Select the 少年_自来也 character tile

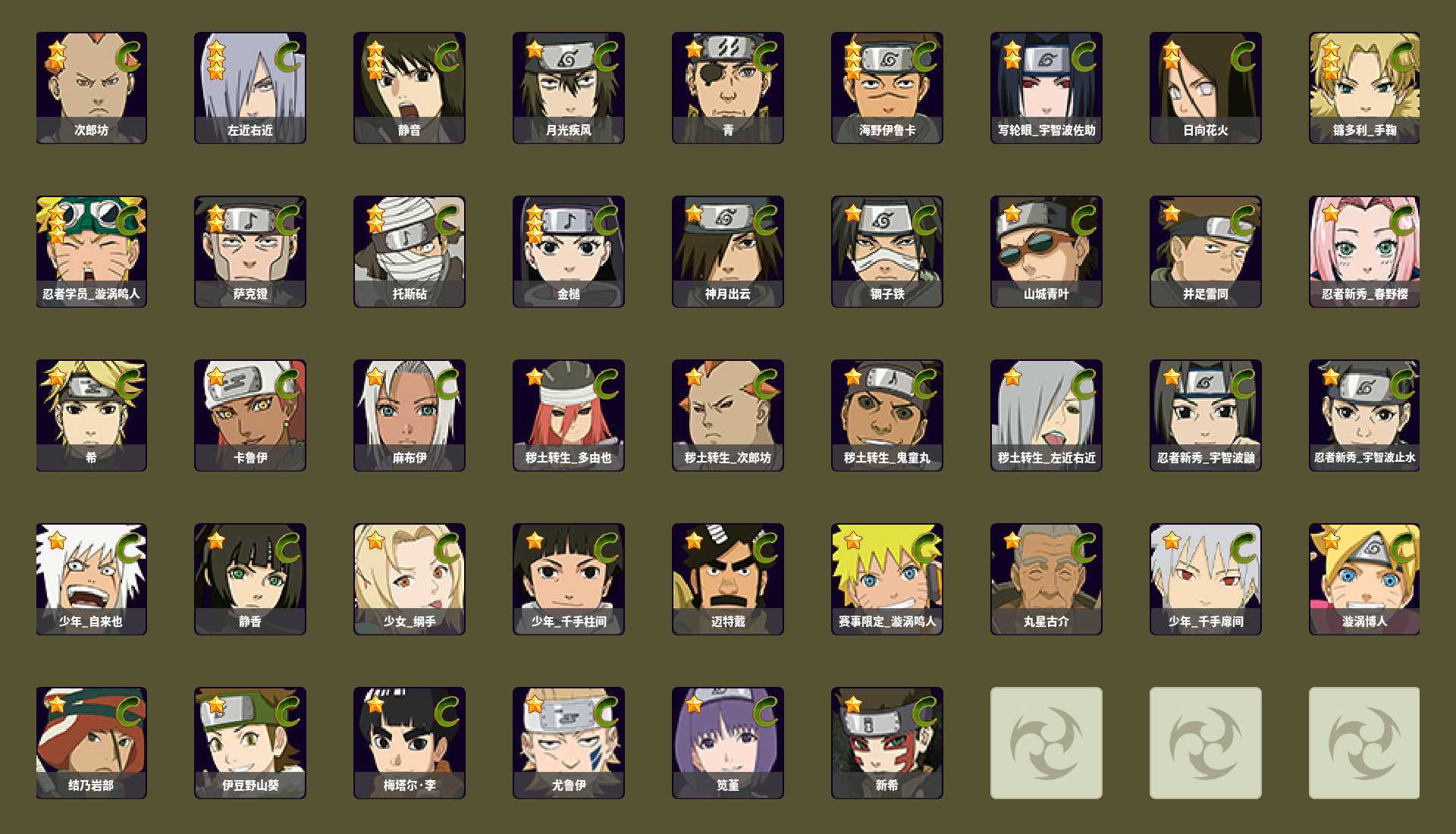91,578
